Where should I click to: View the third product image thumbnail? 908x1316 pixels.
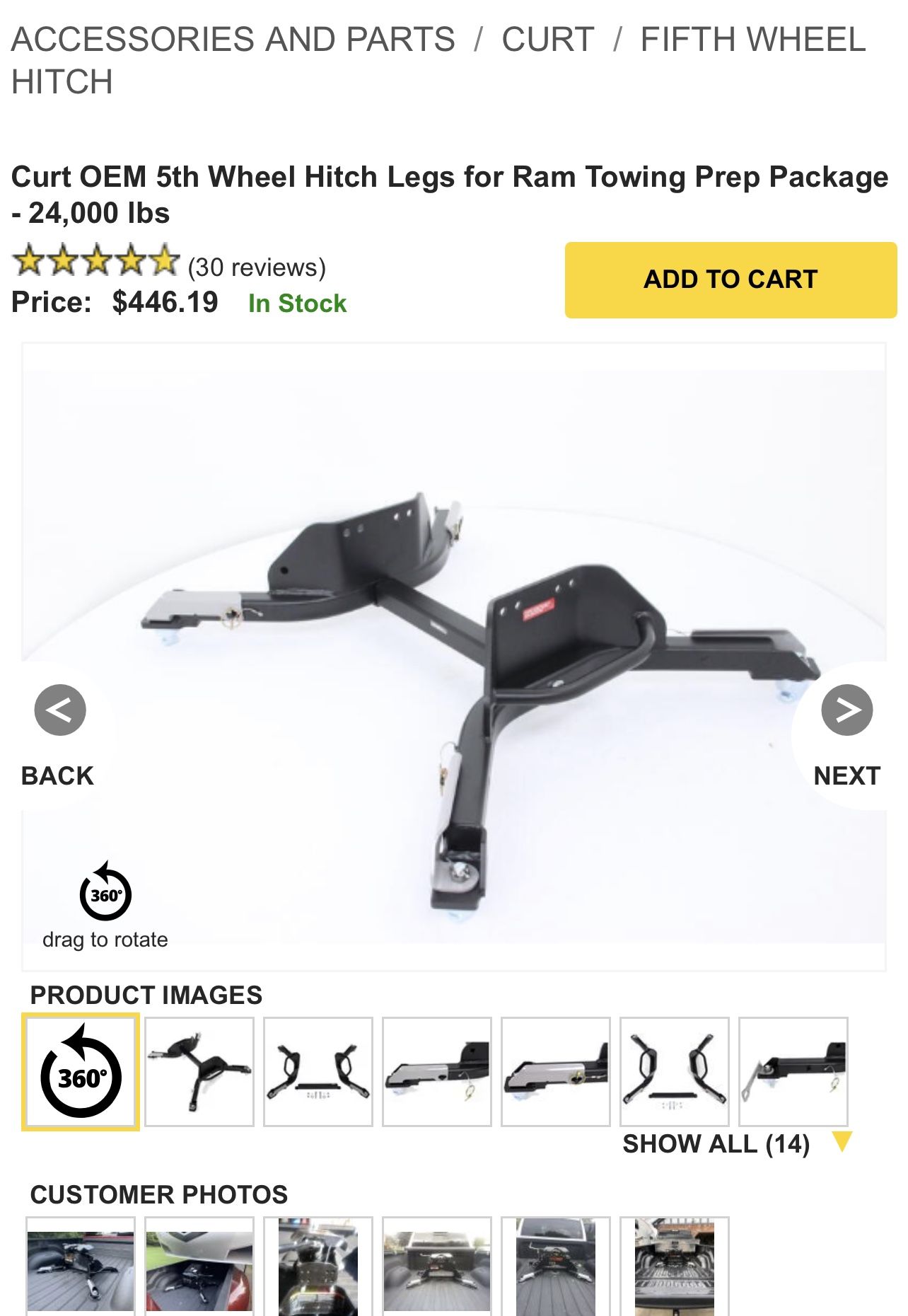(318, 1071)
